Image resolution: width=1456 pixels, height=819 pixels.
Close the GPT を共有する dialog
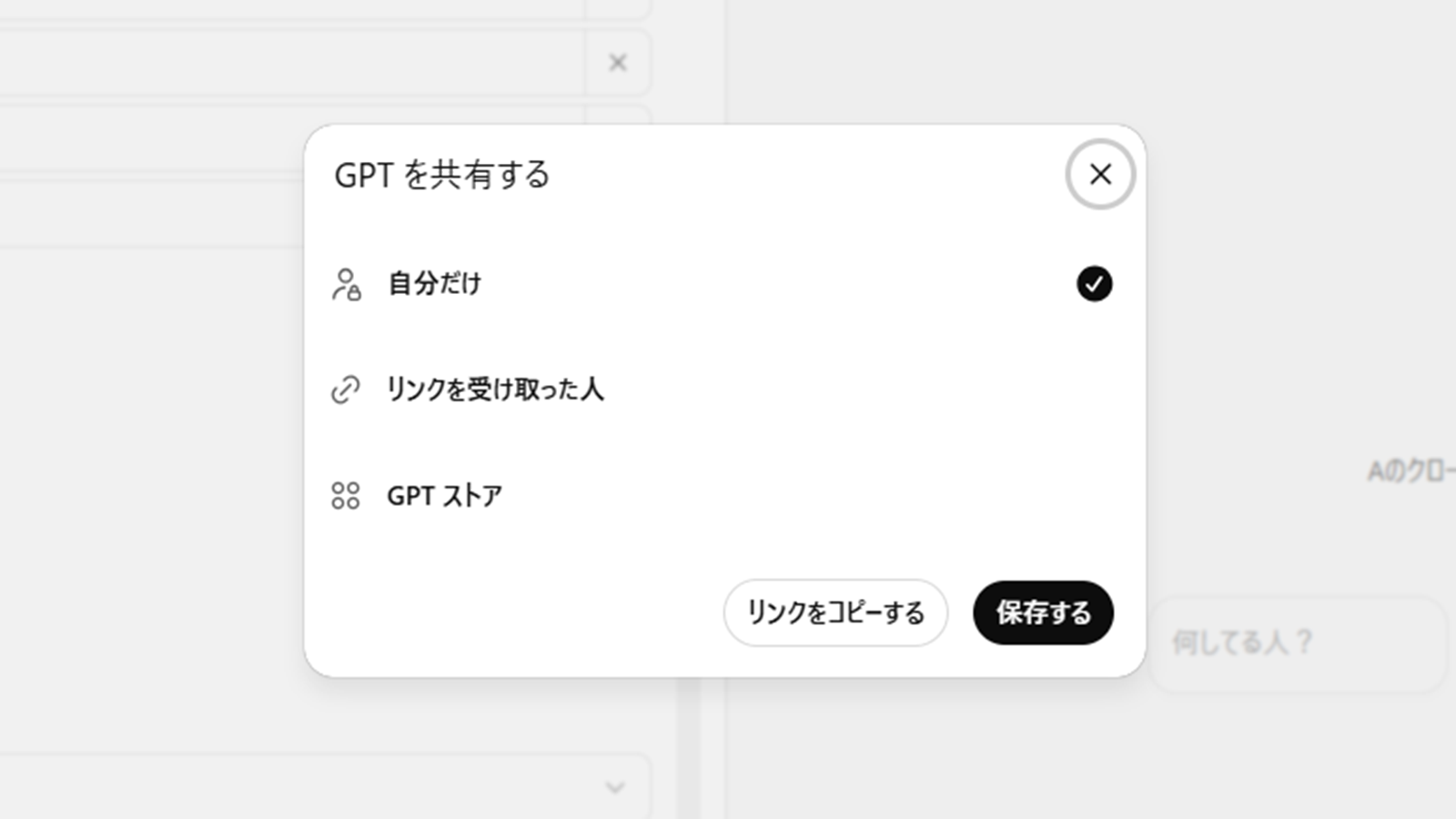[1099, 174]
